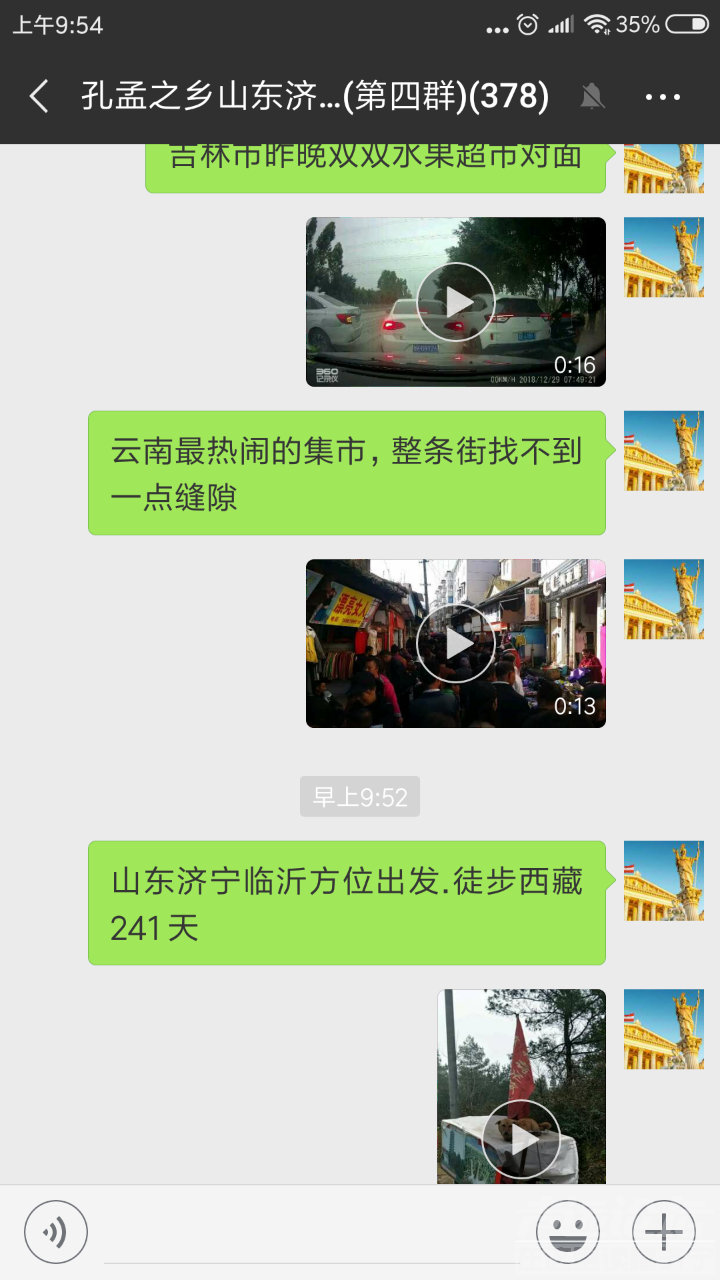Go back from the group chat
Viewport: 720px width, 1280px height.
click(39, 97)
